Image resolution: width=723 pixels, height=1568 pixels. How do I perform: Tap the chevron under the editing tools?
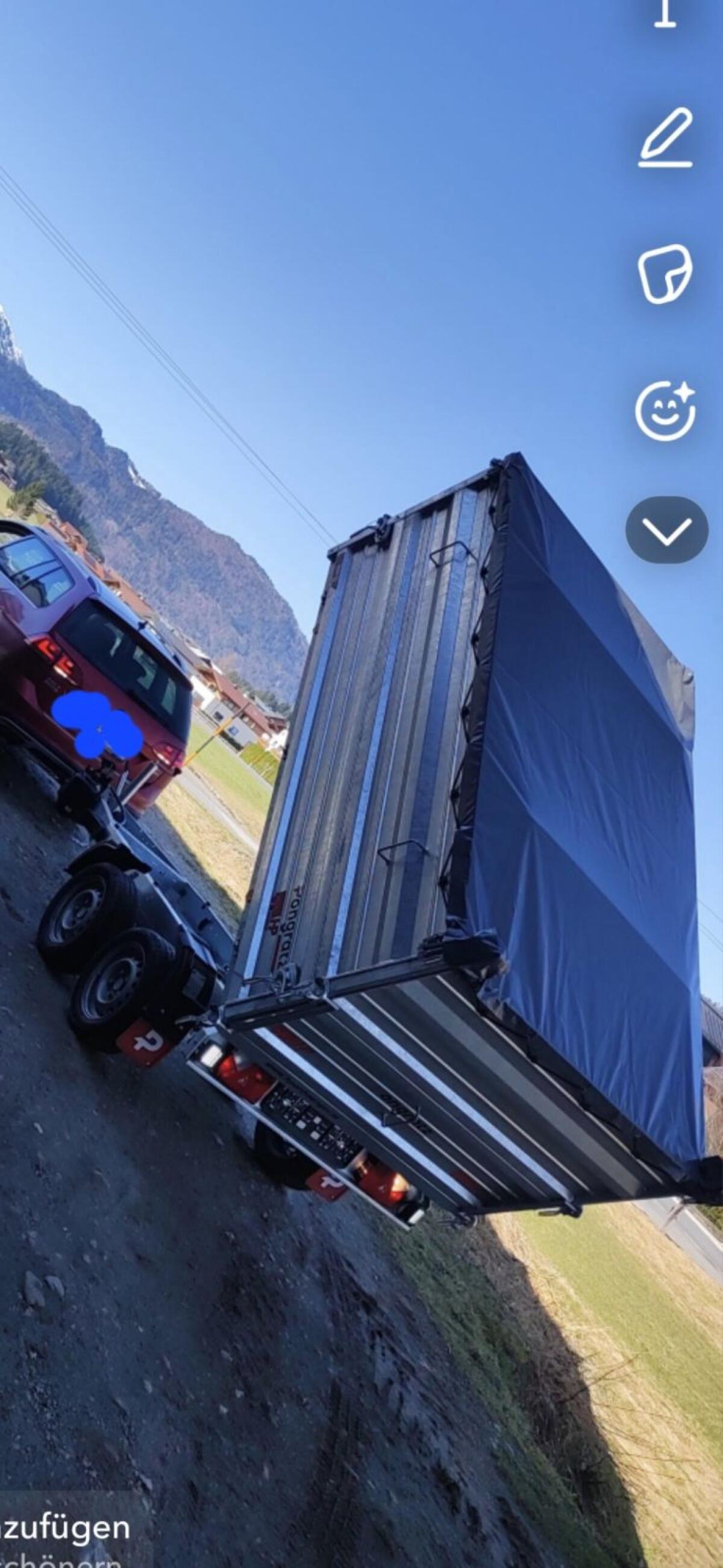666,530
